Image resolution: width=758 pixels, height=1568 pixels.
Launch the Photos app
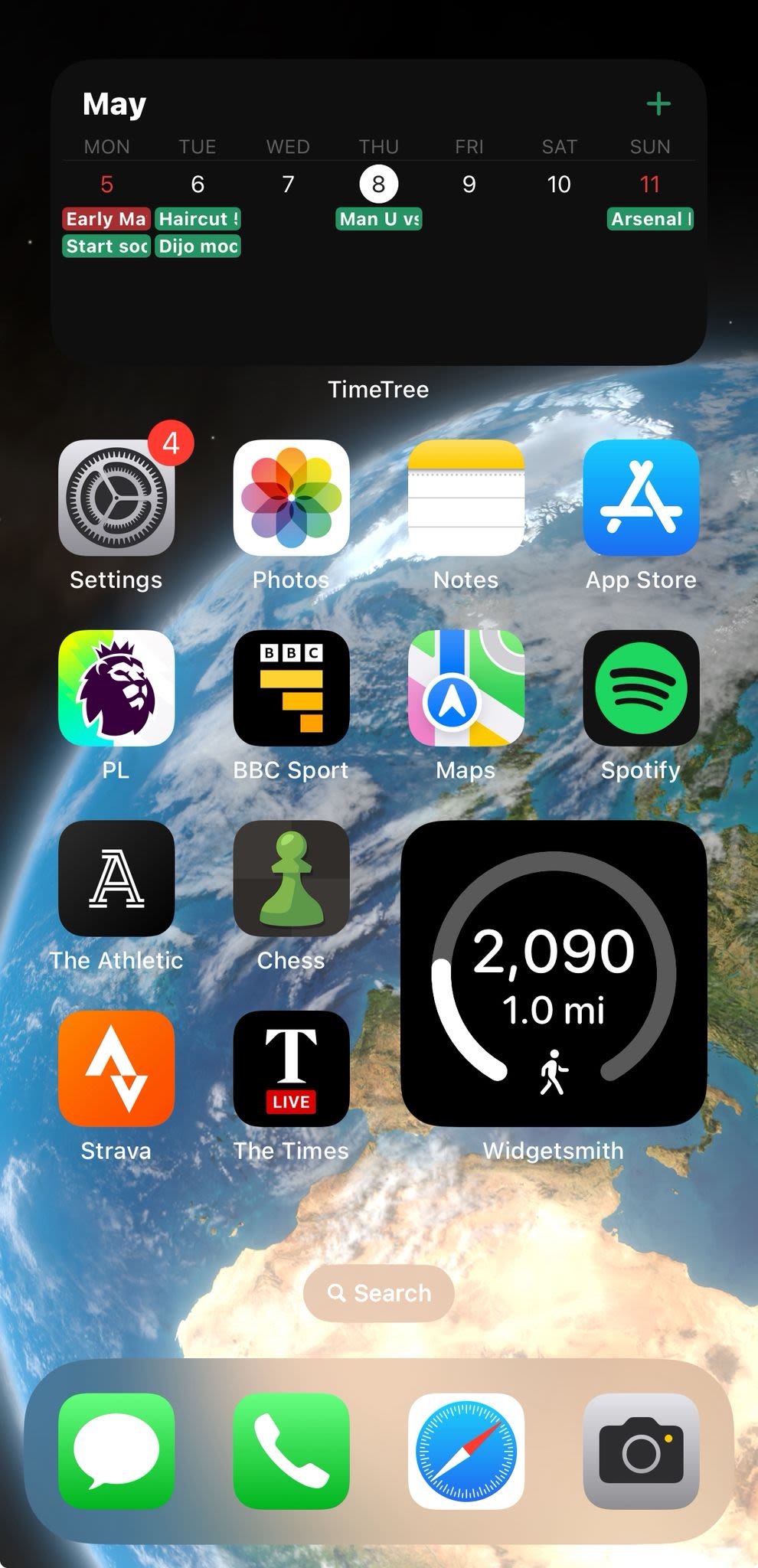[x=291, y=498]
